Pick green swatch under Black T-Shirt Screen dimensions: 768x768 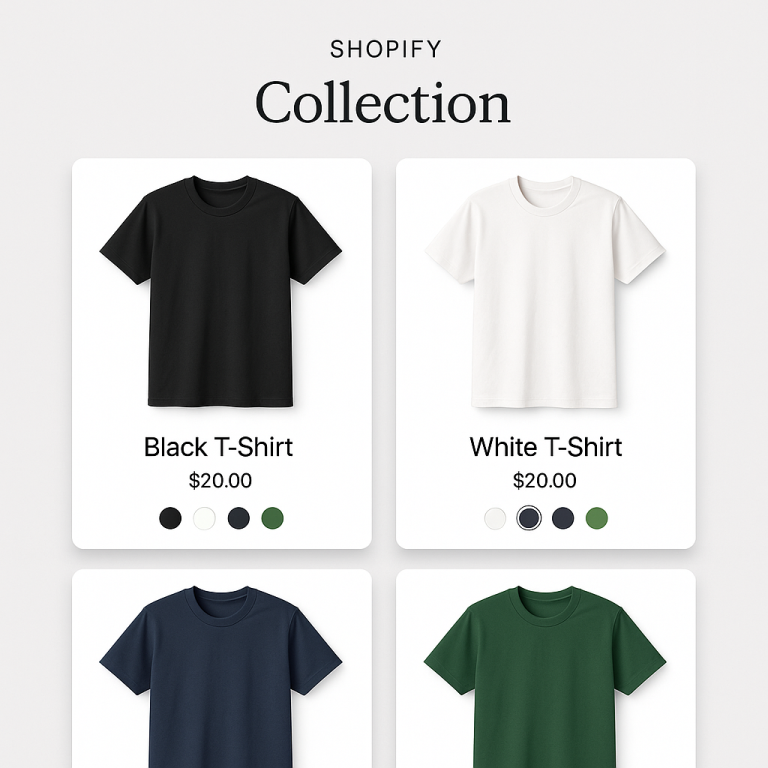point(272,518)
